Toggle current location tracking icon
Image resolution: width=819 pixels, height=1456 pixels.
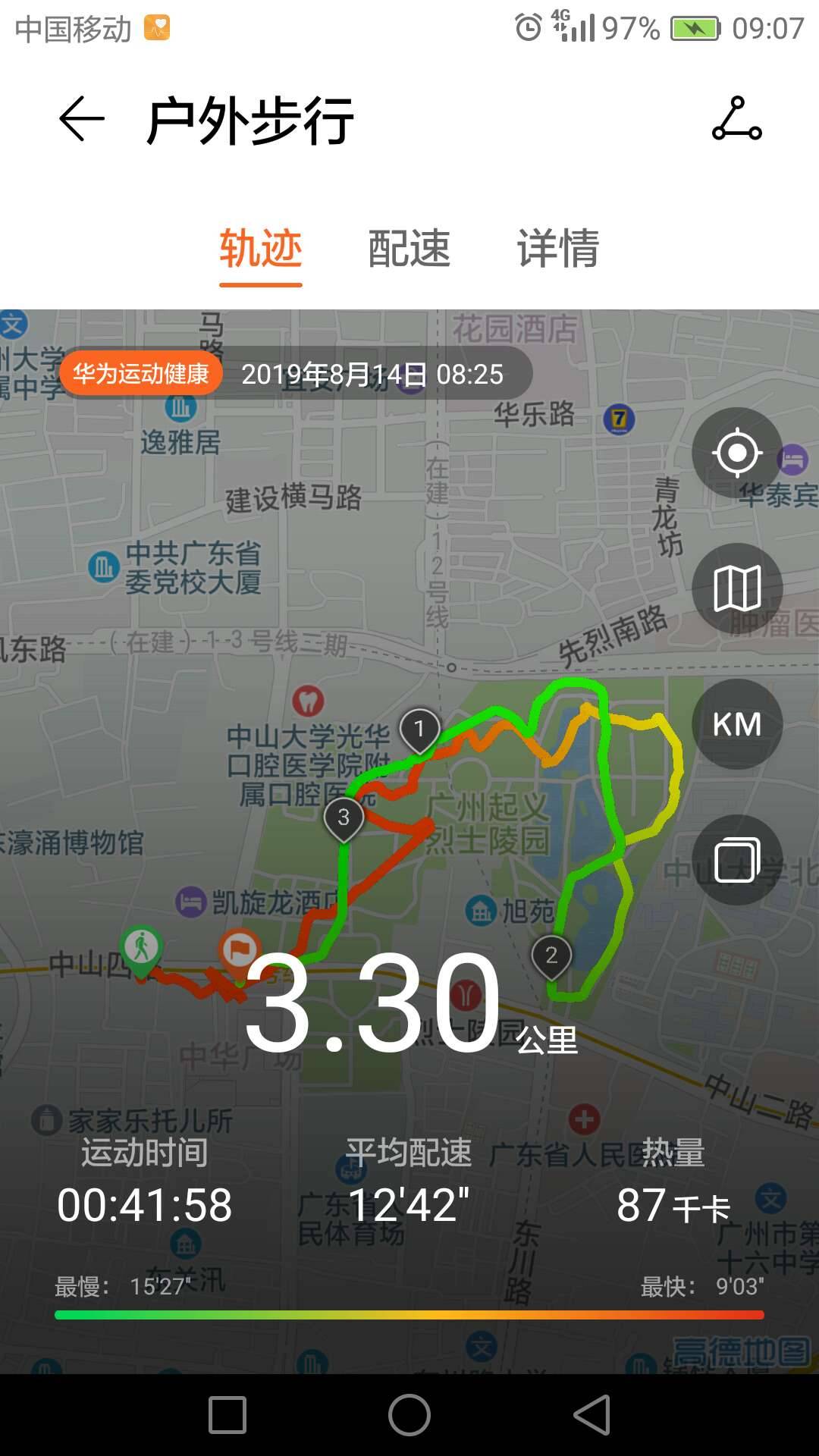coord(736,455)
